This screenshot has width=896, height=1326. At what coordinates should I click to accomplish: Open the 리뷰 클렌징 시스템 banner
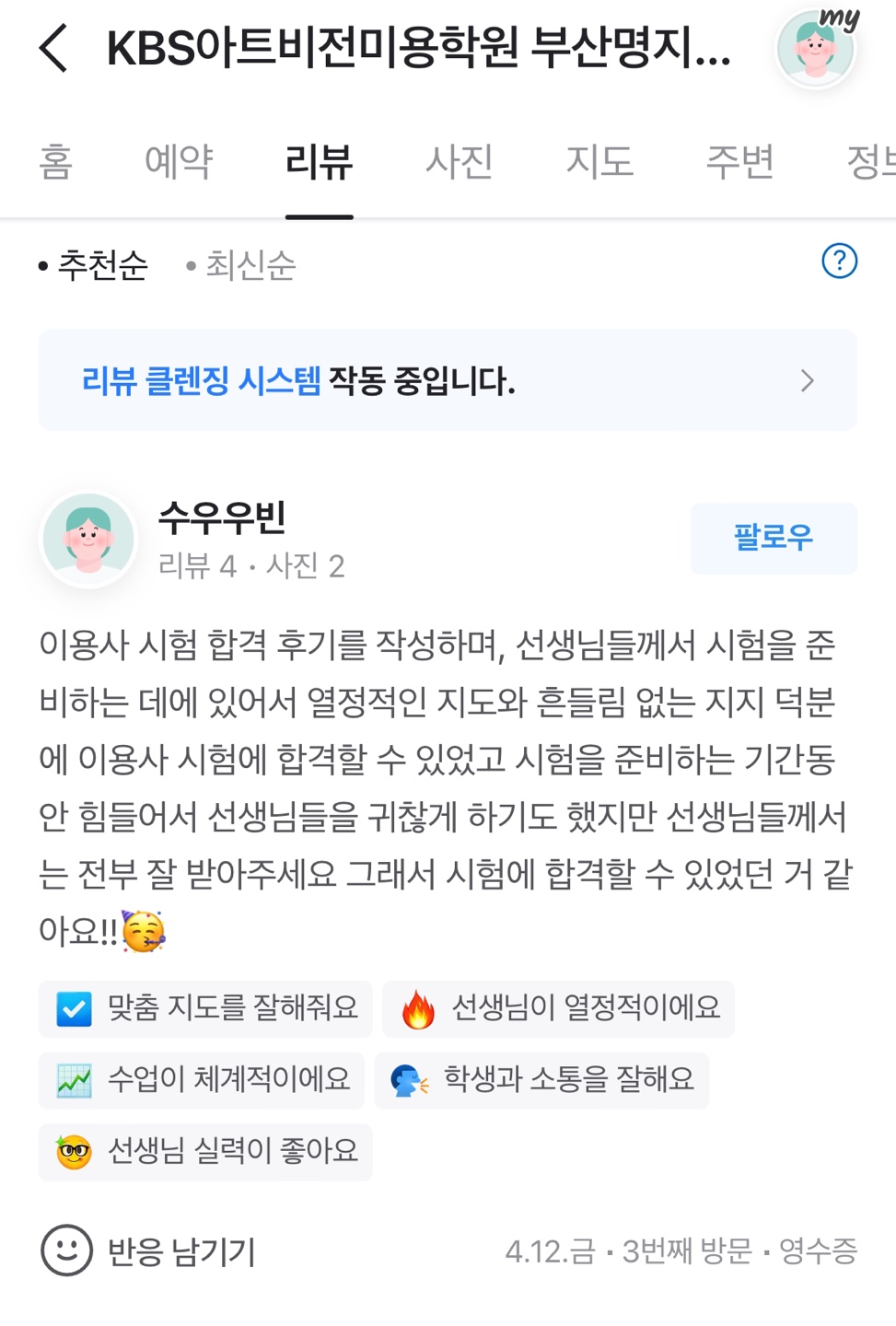pos(448,380)
